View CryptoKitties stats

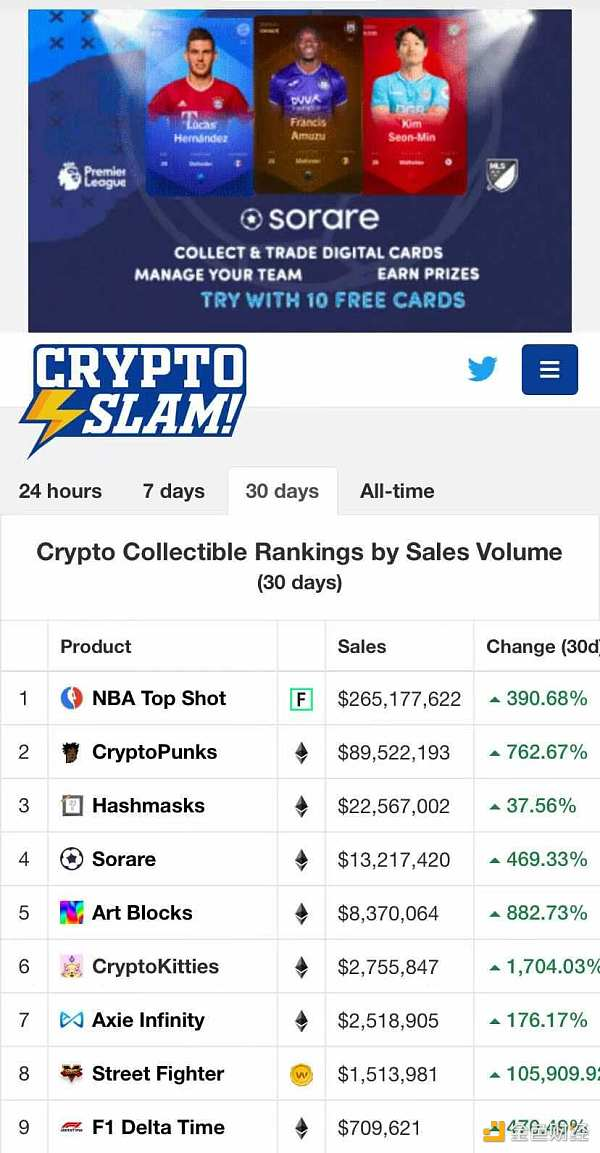pyautogui.click(x=155, y=966)
